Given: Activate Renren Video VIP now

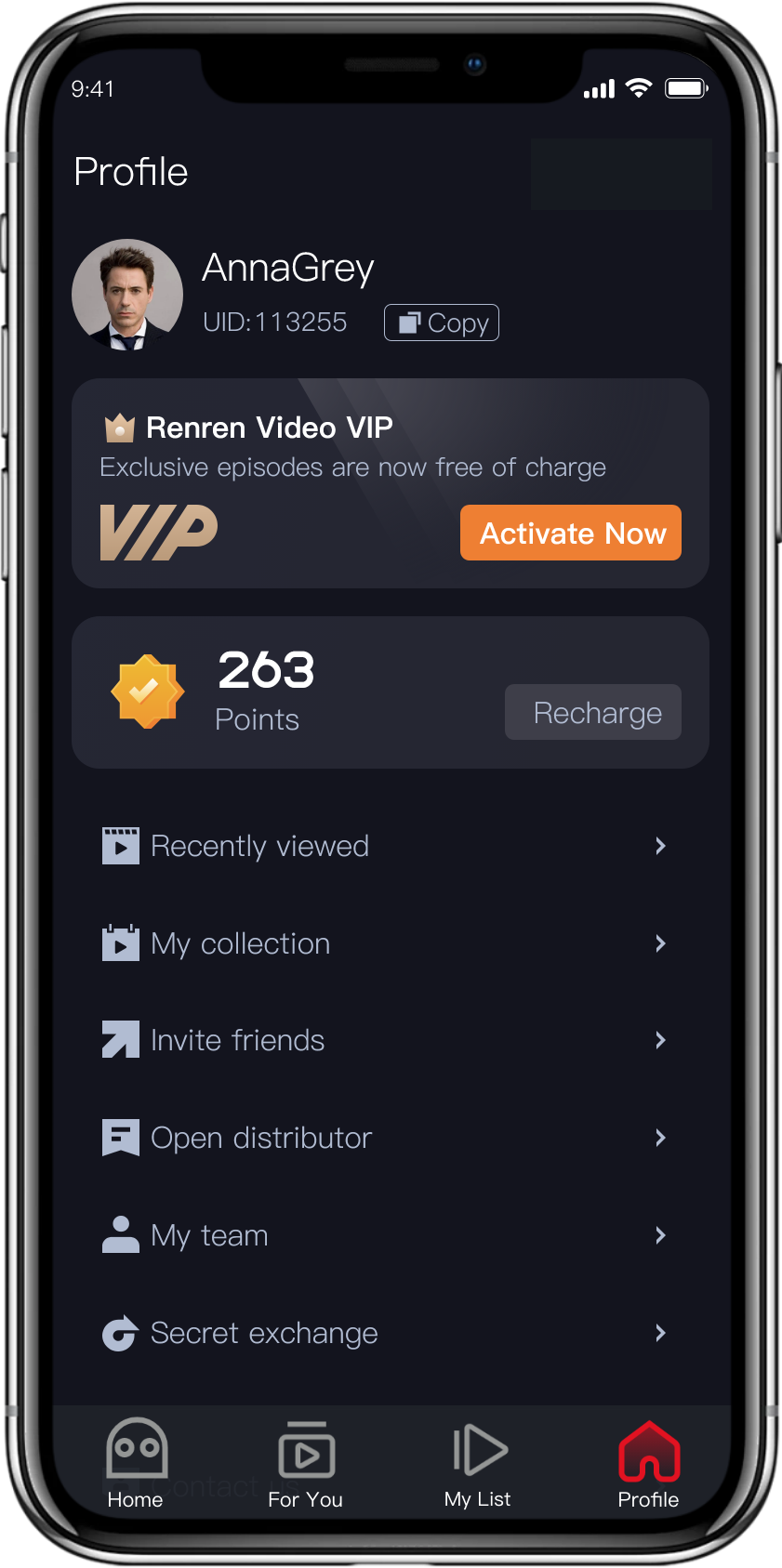Looking at the screenshot, I should (570, 533).
